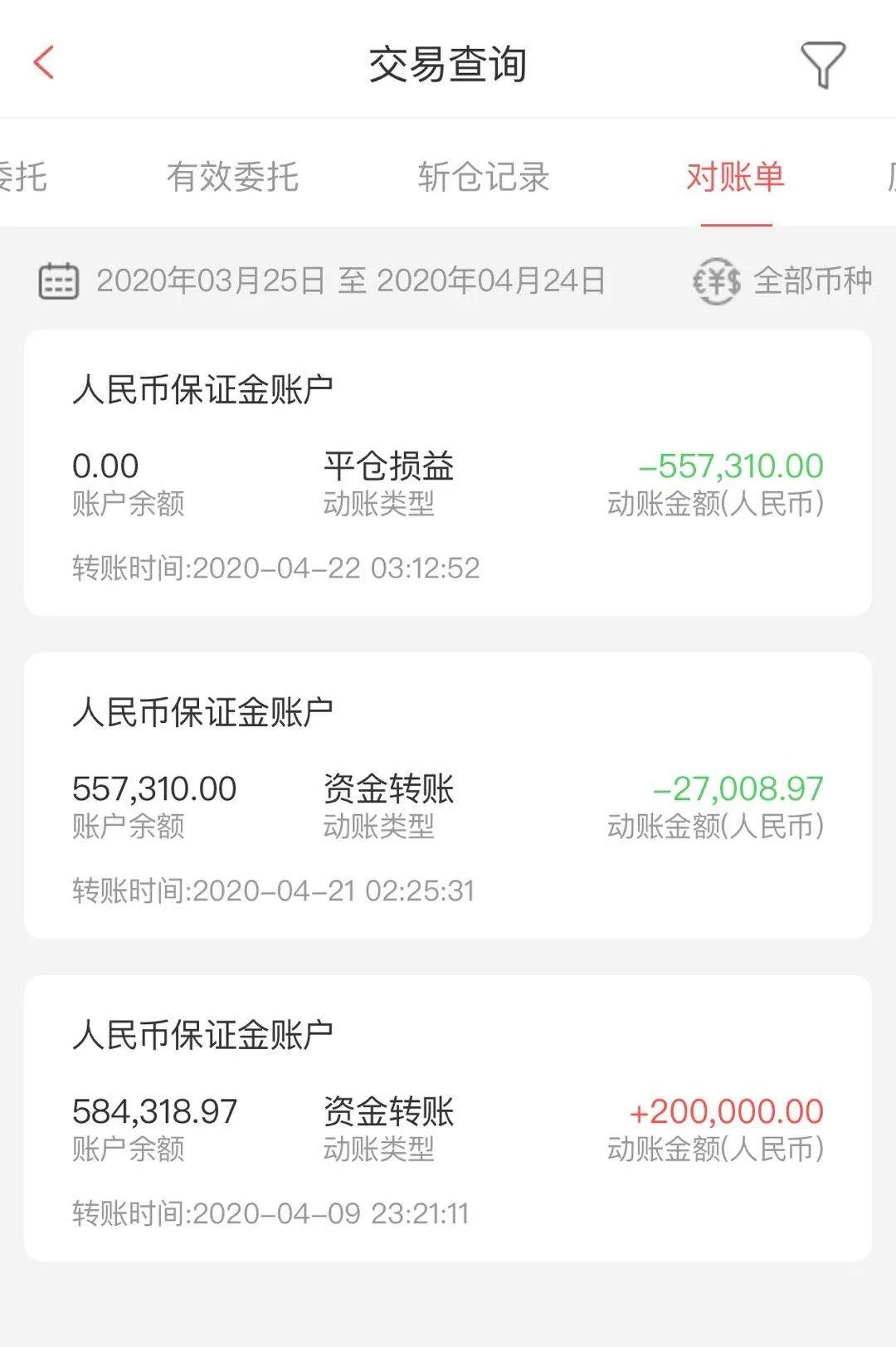Select the 对账单 tab
This screenshot has width=896, height=1347.
[x=736, y=177]
